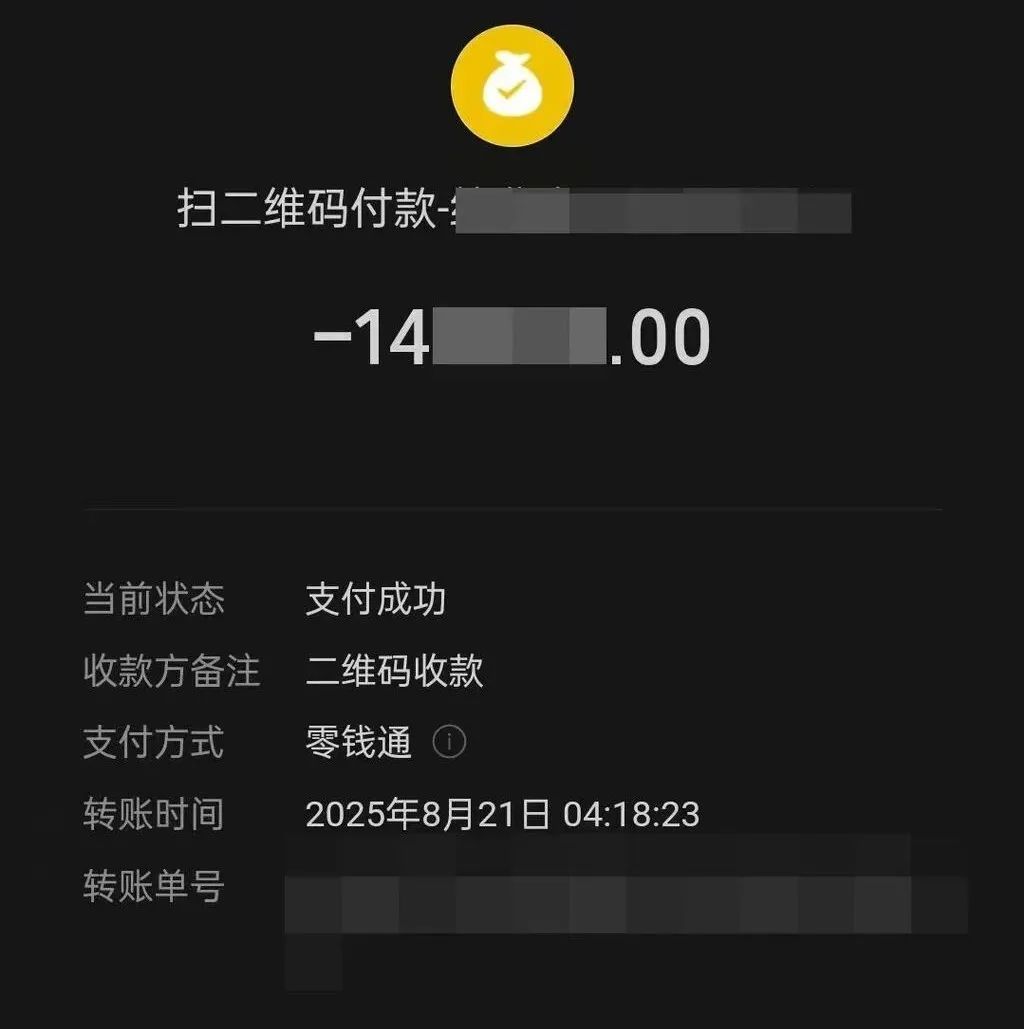
Task: Click the 二维码收款 remark link
Action: point(395,672)
